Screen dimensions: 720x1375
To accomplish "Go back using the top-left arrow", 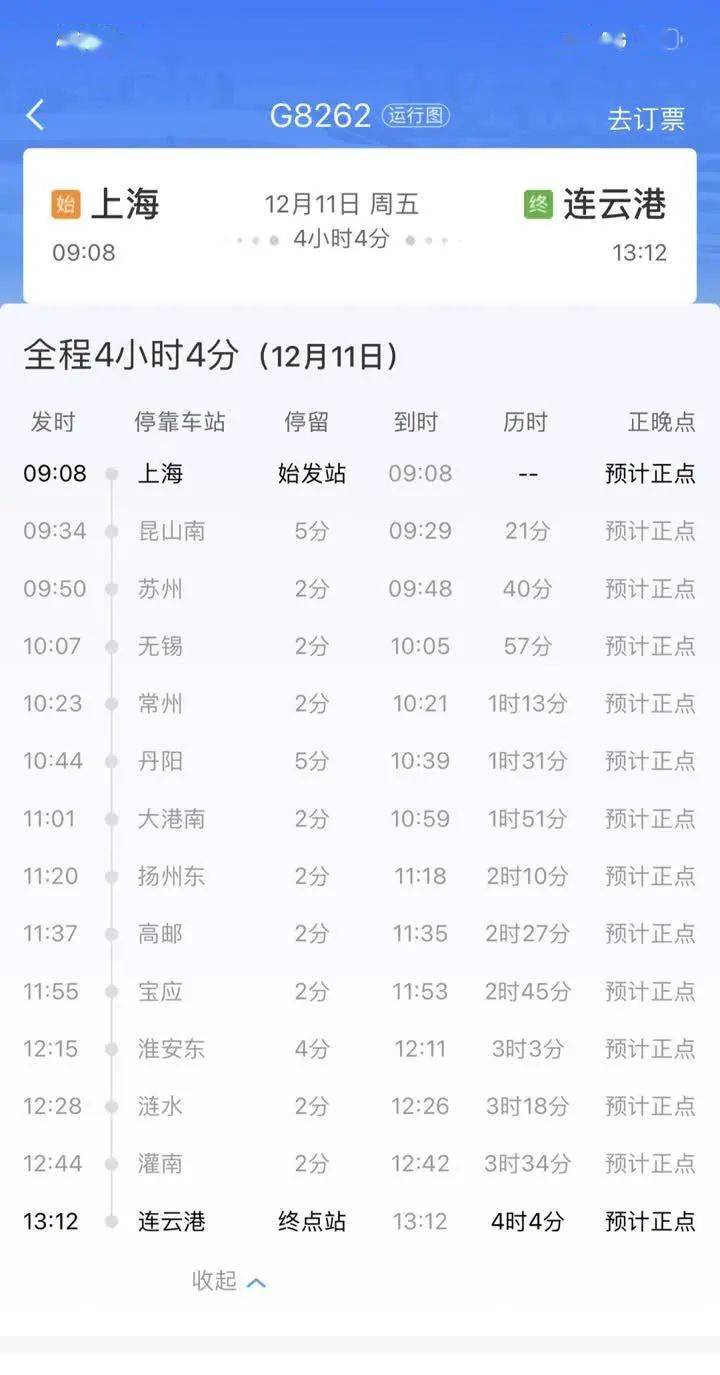I will pos(35,115).
